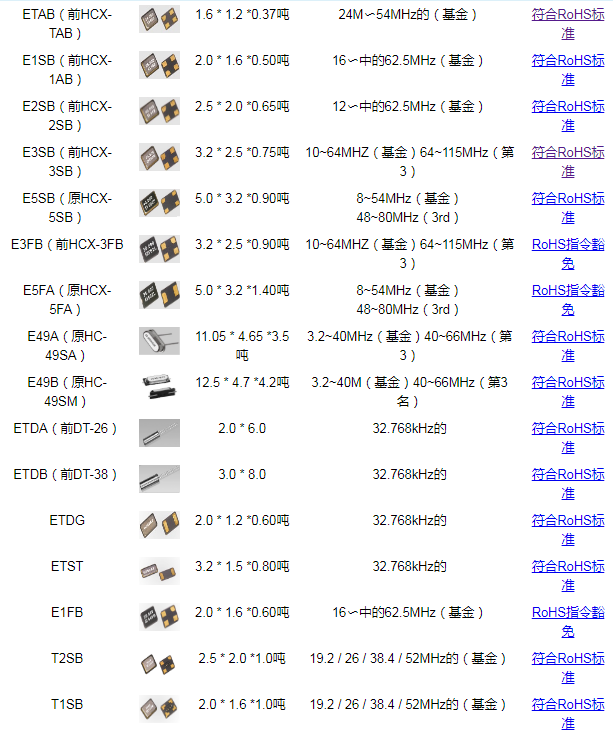This screenshot has height=733, width=613.
Task: Open the RoHS link in the ETAB row
Action: click(x=567, y=15)
